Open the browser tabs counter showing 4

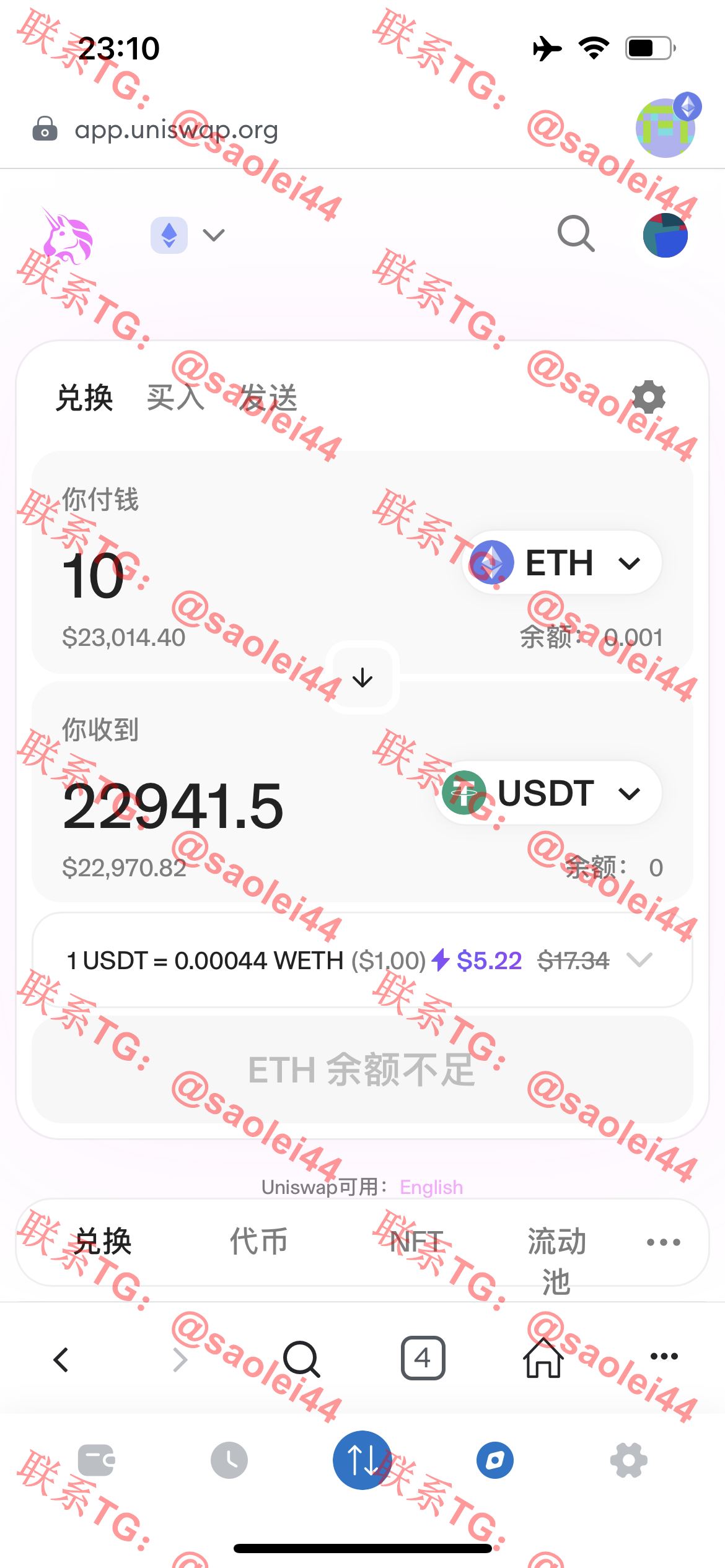point(423,1358)
